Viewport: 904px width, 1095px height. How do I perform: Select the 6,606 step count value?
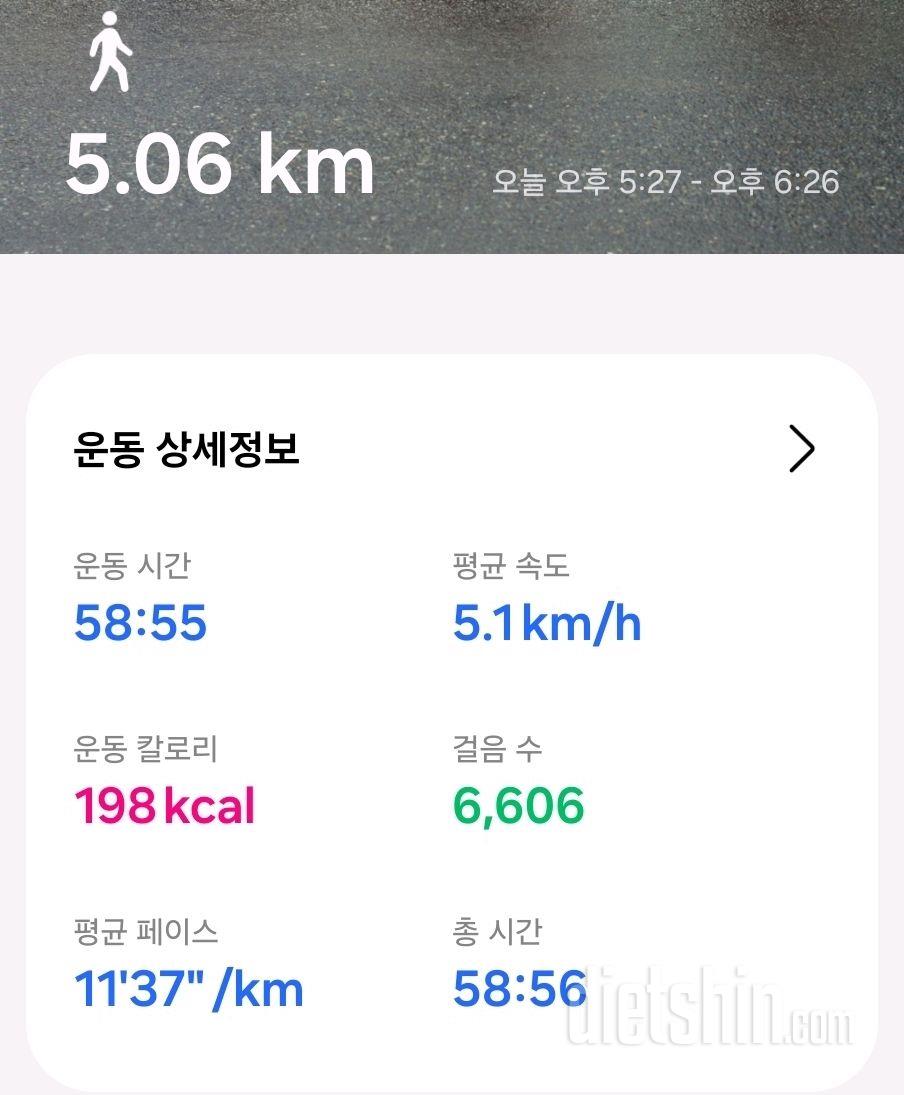point(516,805)
